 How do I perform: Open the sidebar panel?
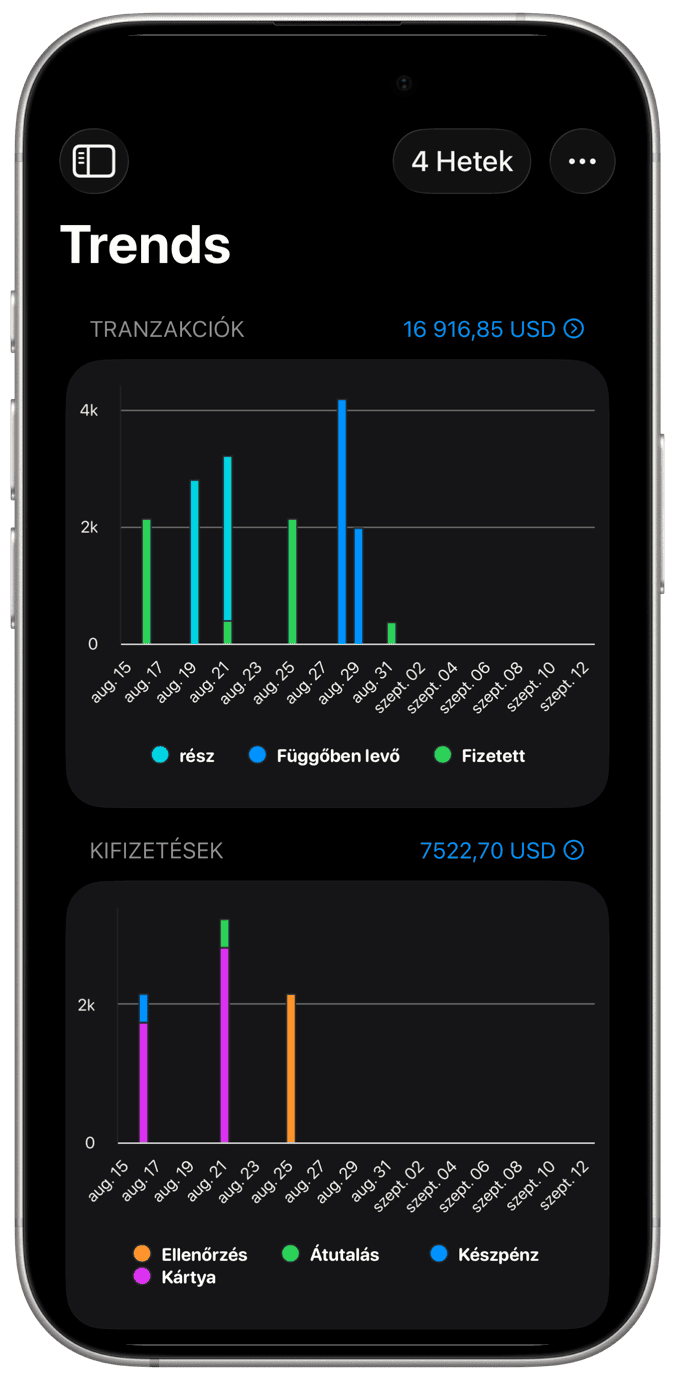94,161
